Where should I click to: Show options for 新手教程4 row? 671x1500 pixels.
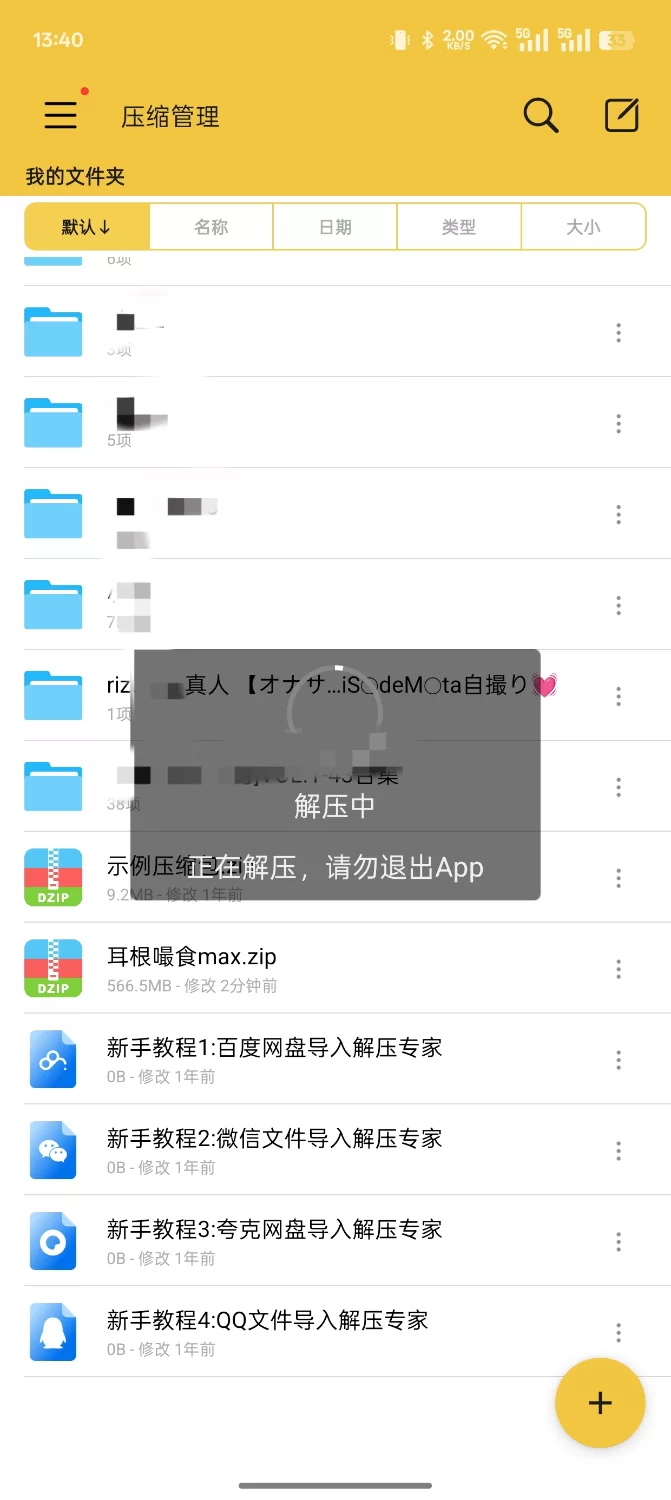(x=619, y=1333)
